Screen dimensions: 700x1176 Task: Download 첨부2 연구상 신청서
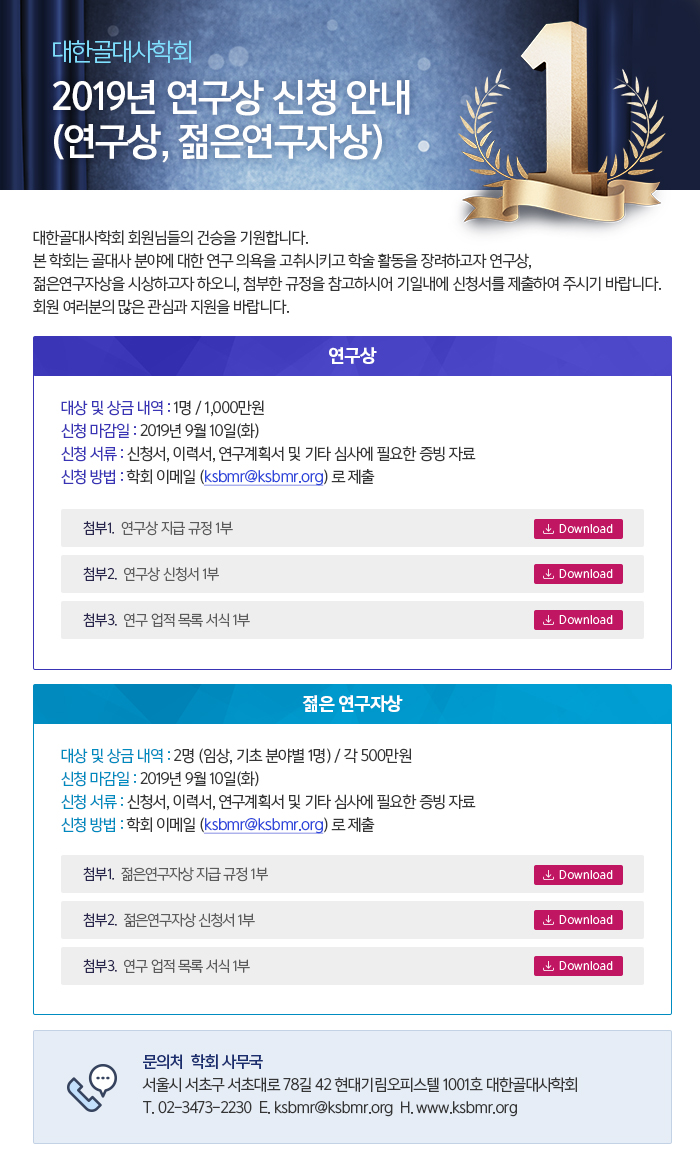pyautogui.click(x=578, y=574)
